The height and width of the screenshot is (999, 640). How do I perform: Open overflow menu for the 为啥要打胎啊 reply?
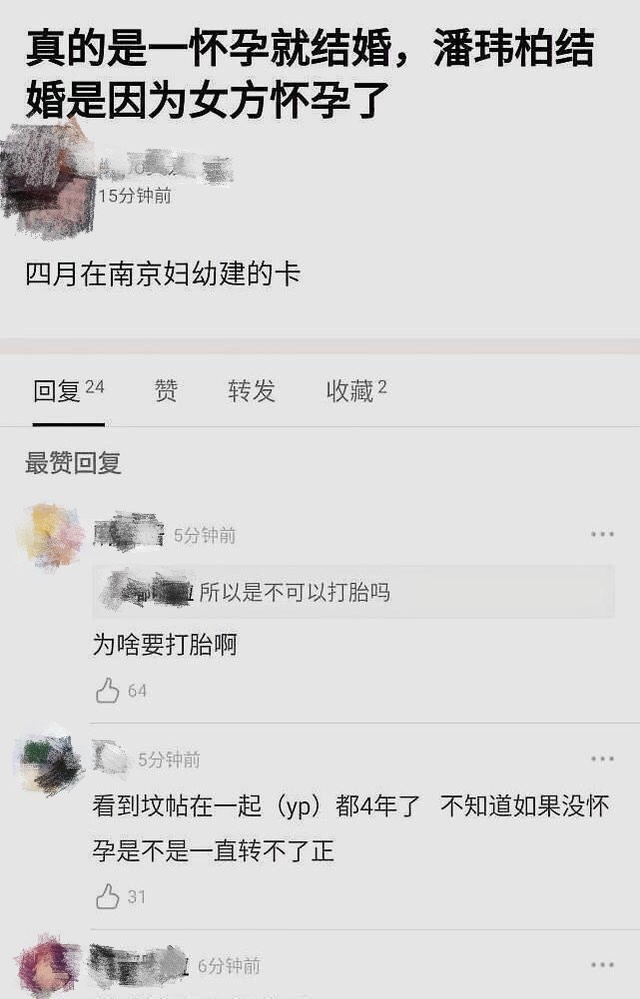point(602,535)
